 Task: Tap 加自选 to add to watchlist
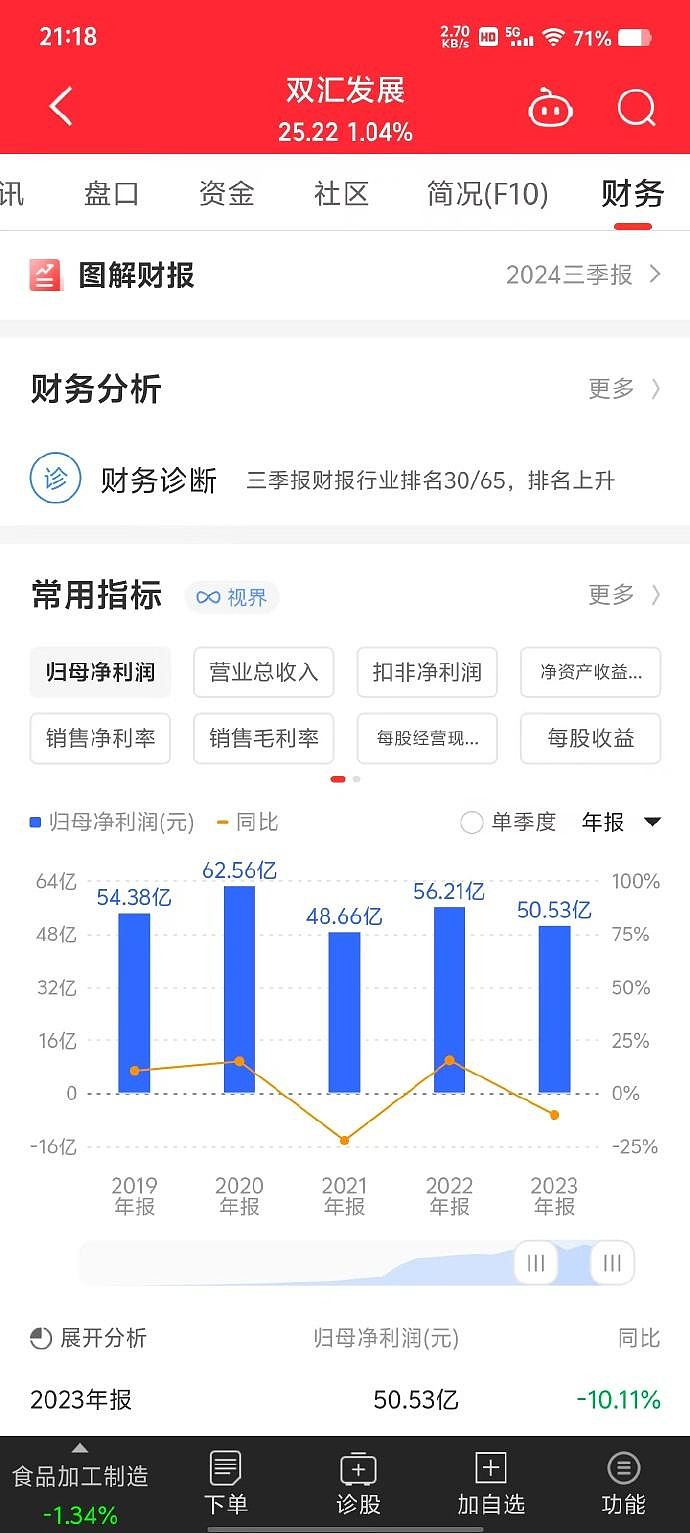(491, 1484)
